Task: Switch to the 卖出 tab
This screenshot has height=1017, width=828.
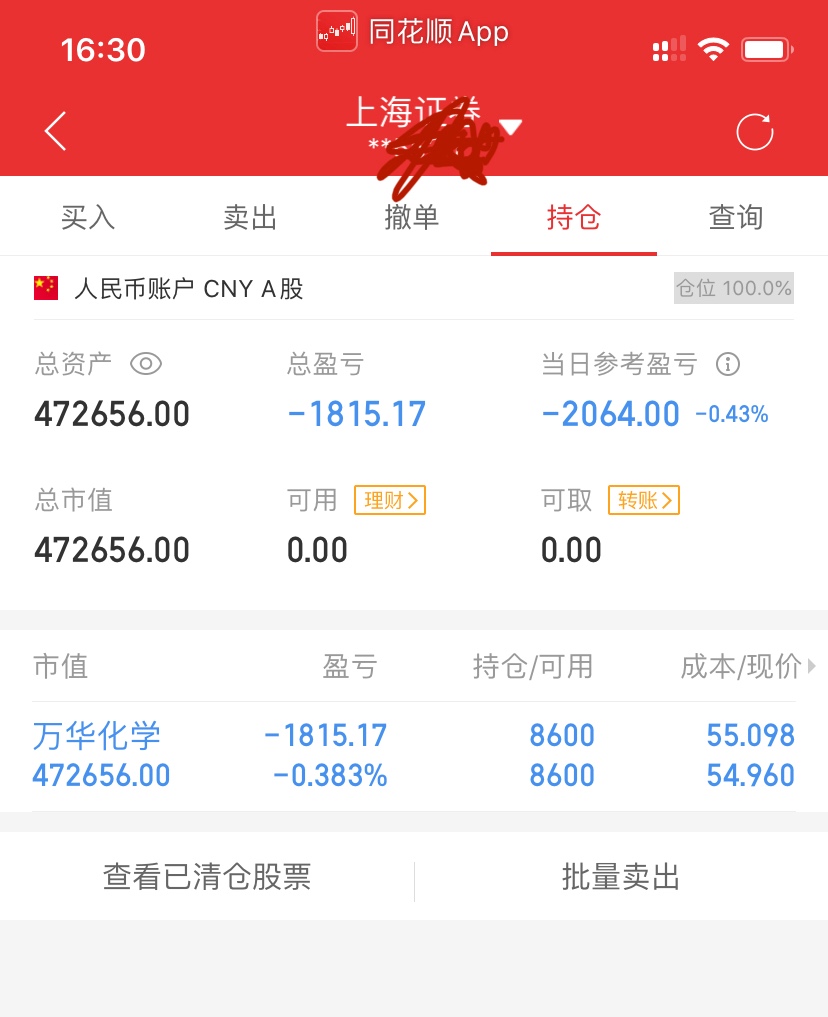Action: tap(250, 217)
